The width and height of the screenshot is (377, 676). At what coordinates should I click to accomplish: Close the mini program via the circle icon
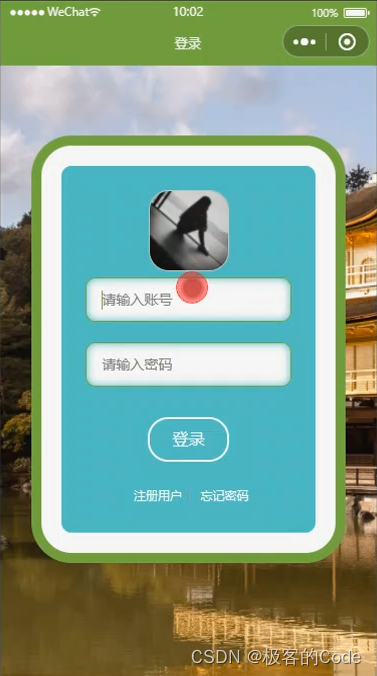click(x=347, y=42)
